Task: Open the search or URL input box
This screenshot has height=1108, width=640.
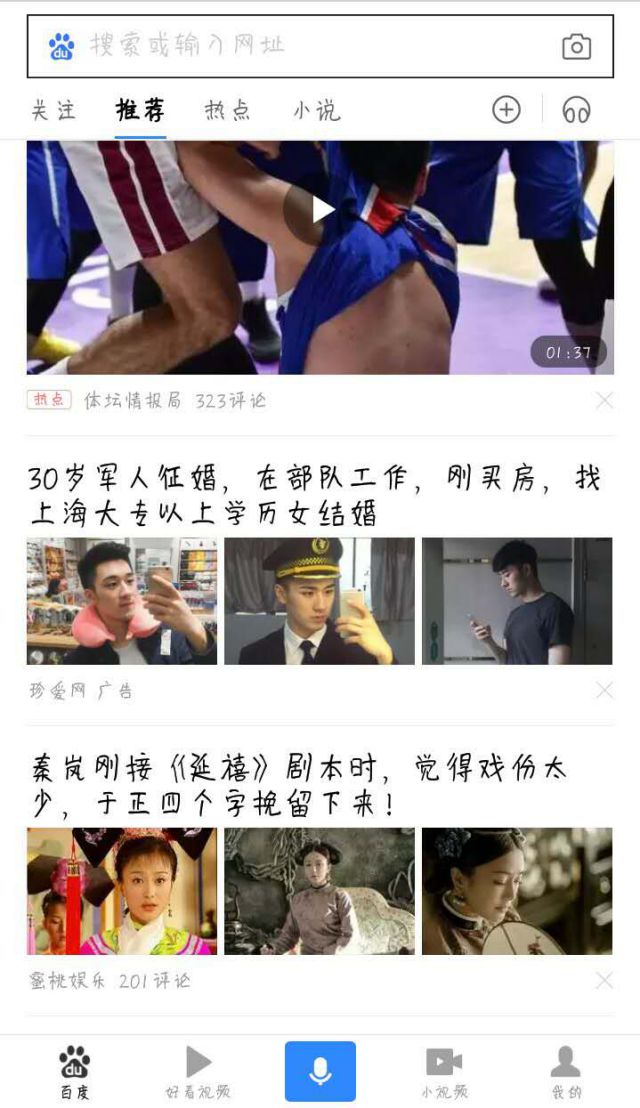Action: point(300,46)
